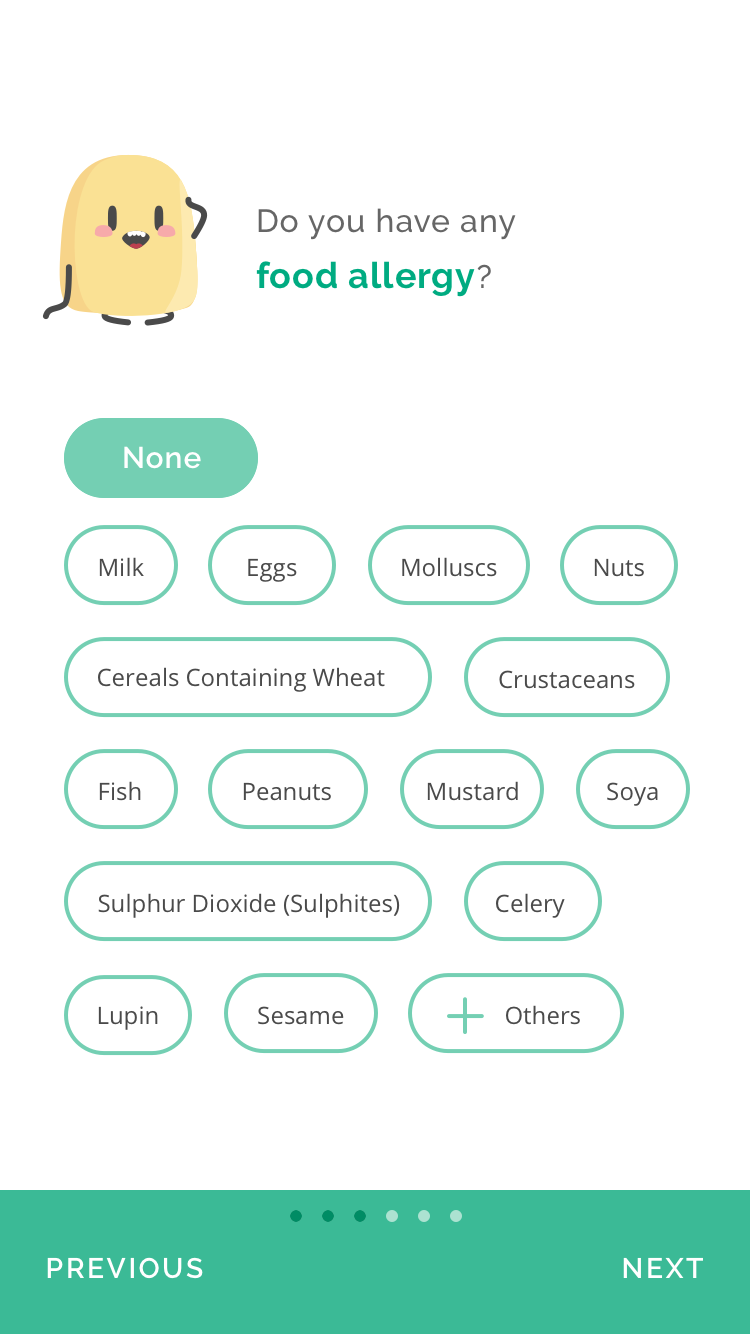The image size is (750, 1334).
Task: Go back with the PREVIOUS button
Action: click(125, 1268)
